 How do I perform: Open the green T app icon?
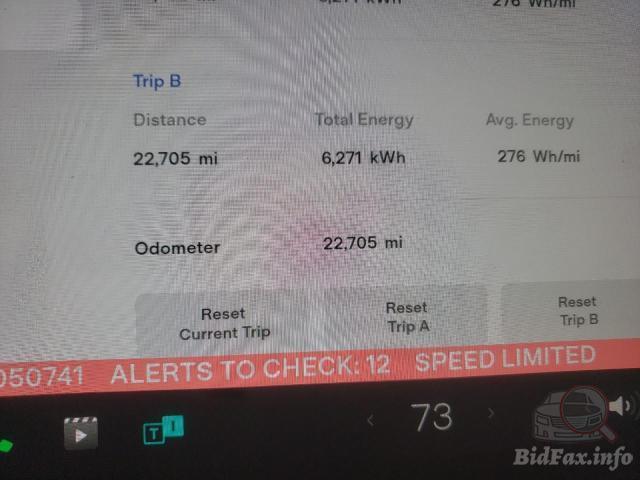[x=164, y=430]
